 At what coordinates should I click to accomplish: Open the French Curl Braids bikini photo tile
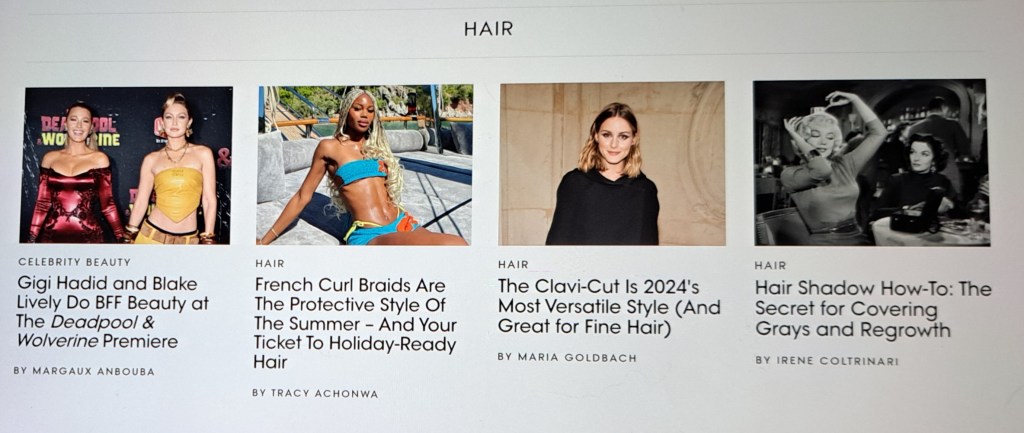click(x=365, y=165)
